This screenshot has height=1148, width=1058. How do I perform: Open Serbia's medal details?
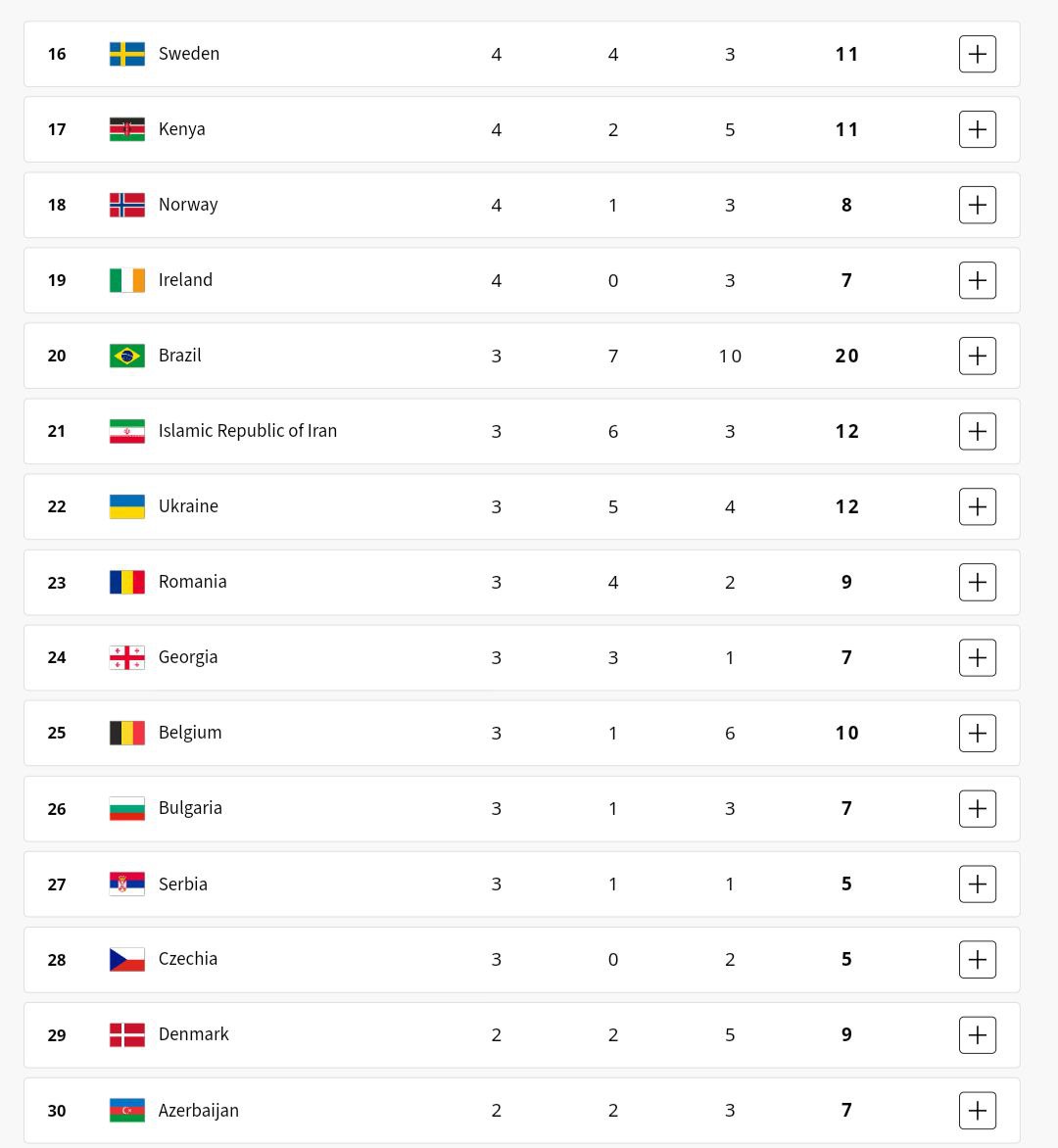click(x=977, y=884)
